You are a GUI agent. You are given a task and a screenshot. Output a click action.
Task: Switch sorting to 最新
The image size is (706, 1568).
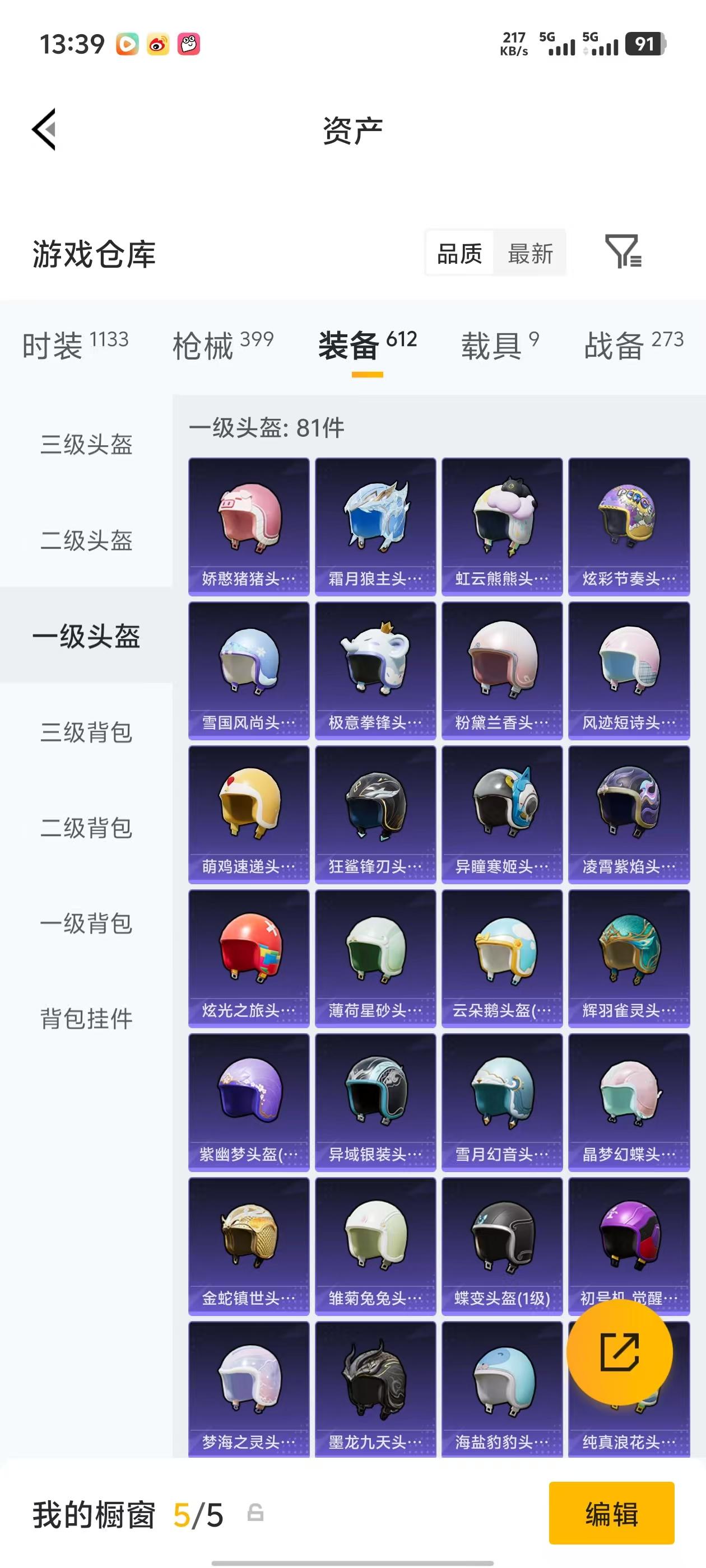coord(531,253)
